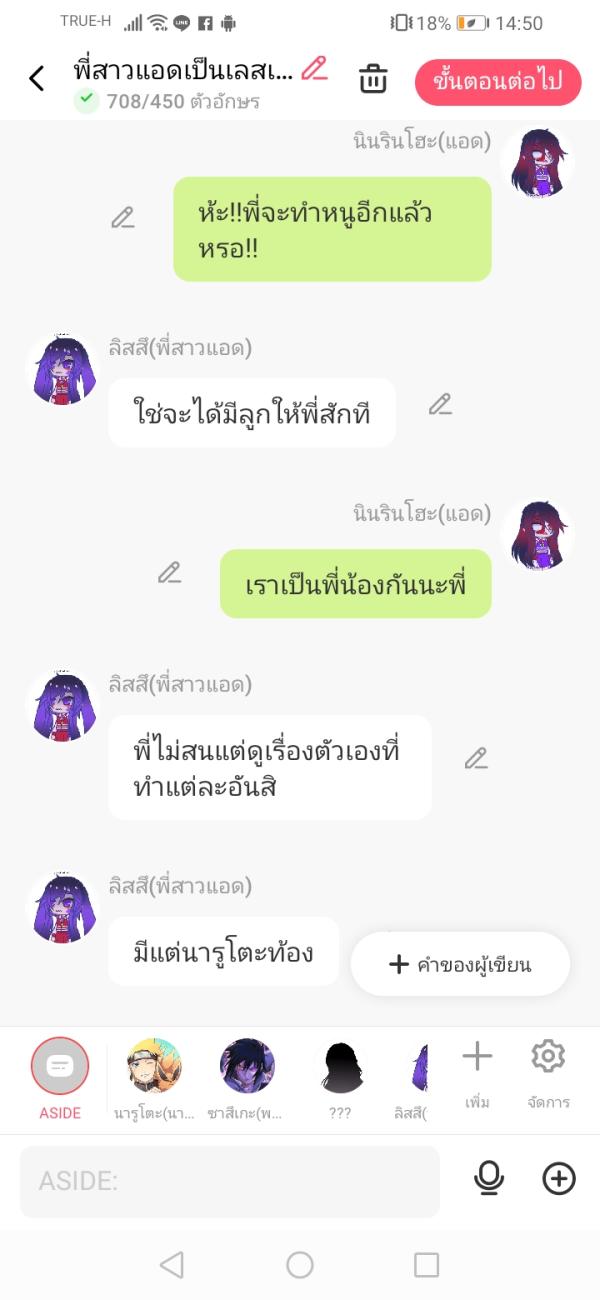Focus the ASIDE text input field

click(x=230, y=1181)
